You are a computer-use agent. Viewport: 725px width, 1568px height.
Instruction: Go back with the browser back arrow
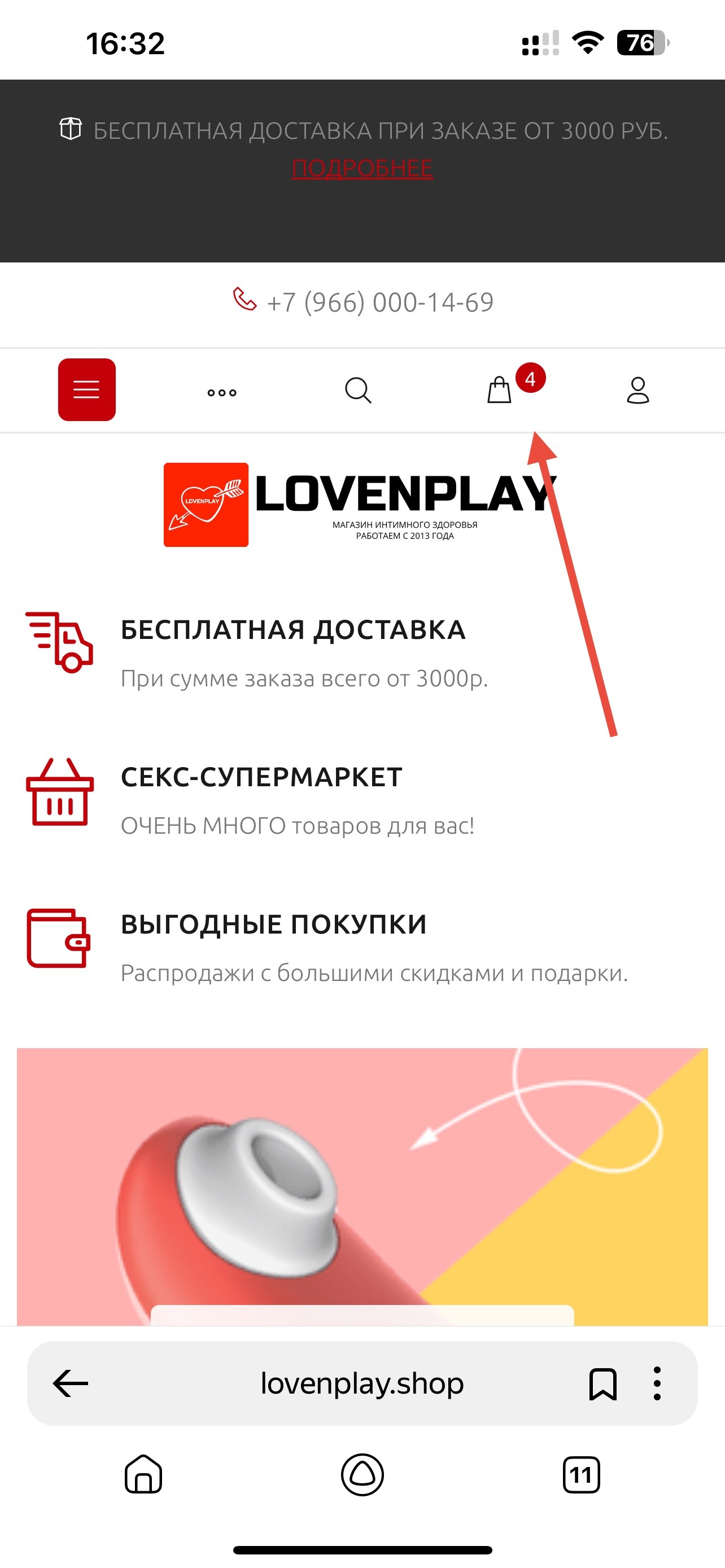click(x=71, y=1383)
